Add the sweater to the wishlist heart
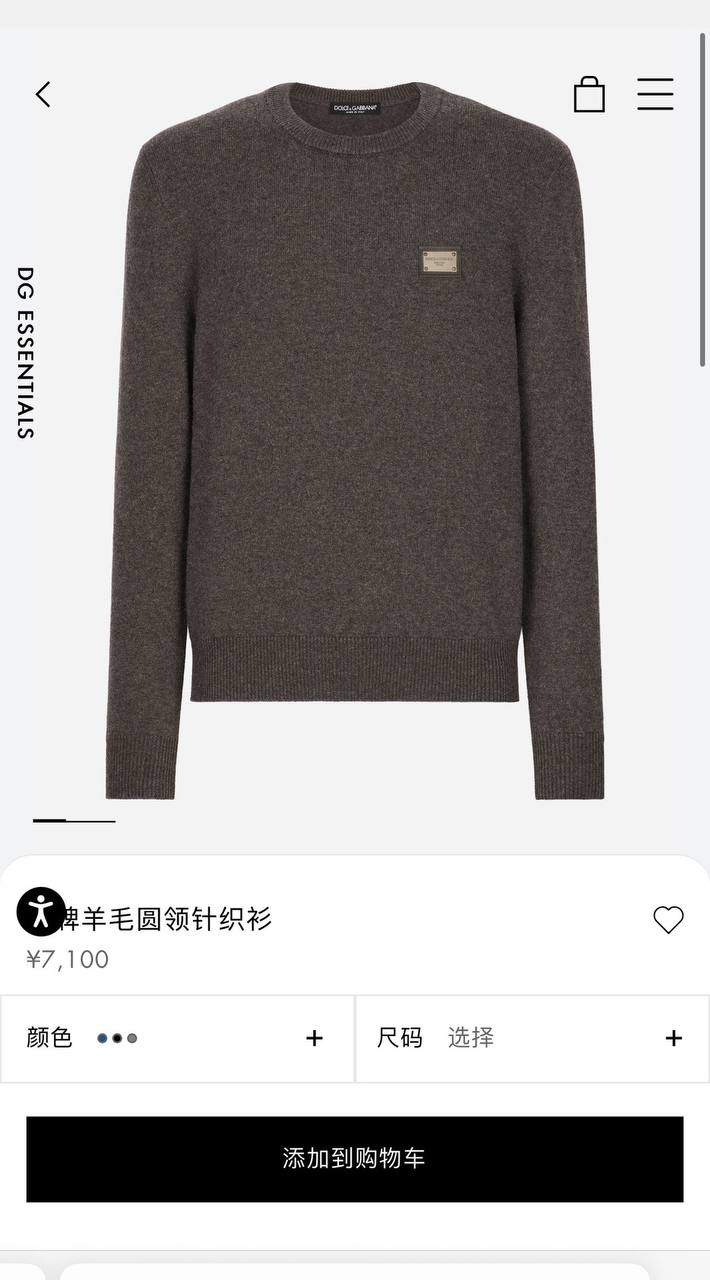This screenshot has width=710, height=1280. pyautogui.click(x=668, y=919)
